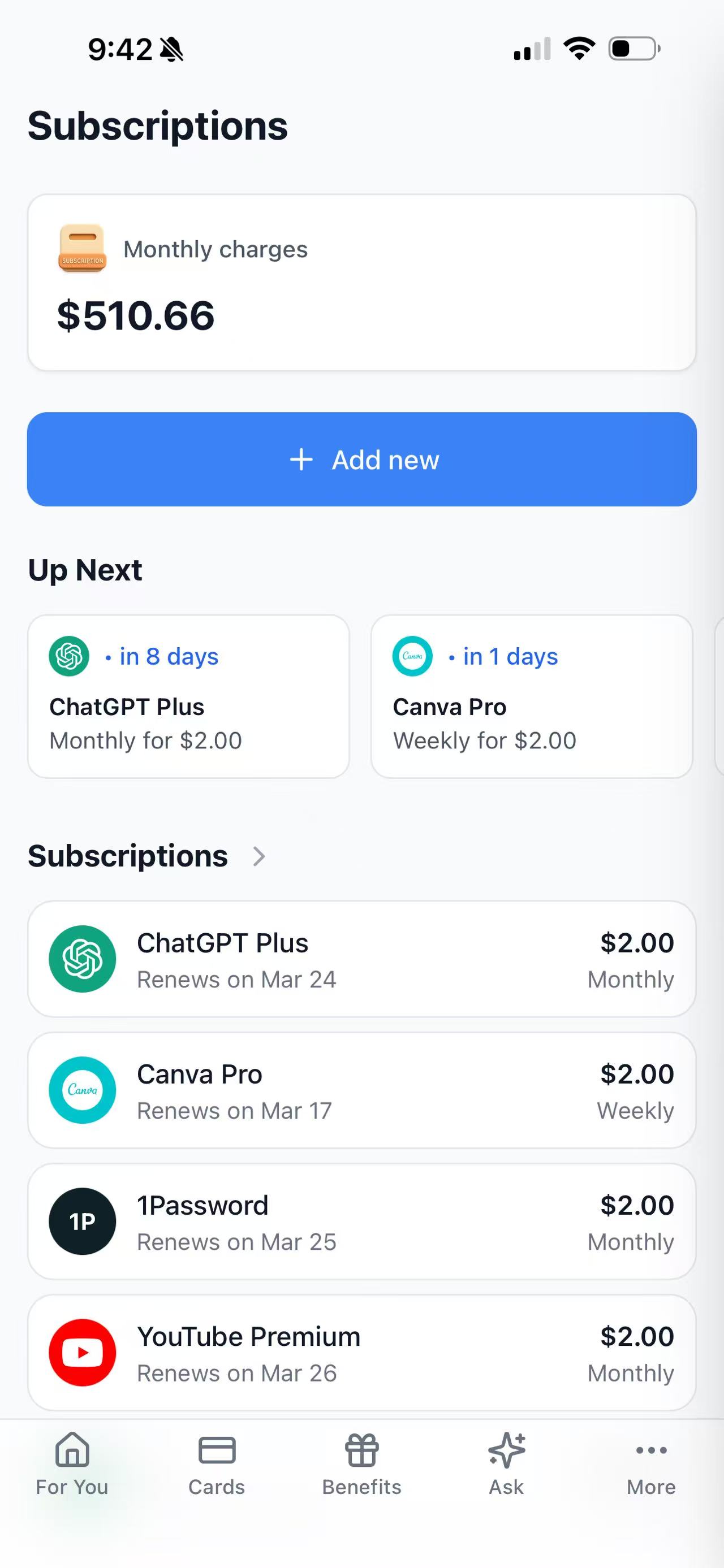Select the ChatGPT Plus logo in Up Next
The image size is (724, 1568).
(68, 656)
